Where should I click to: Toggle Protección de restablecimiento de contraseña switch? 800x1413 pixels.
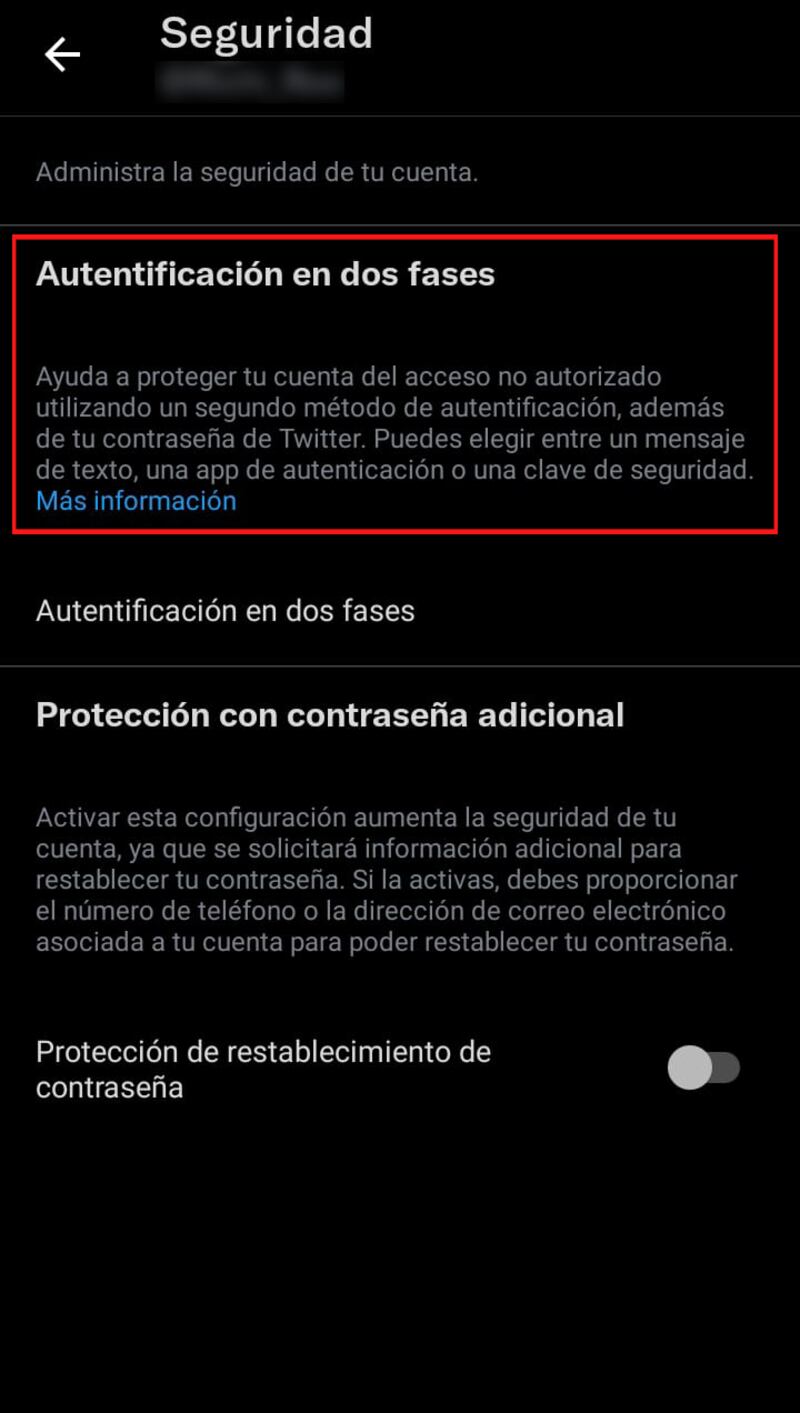[x=703, y=1068]
